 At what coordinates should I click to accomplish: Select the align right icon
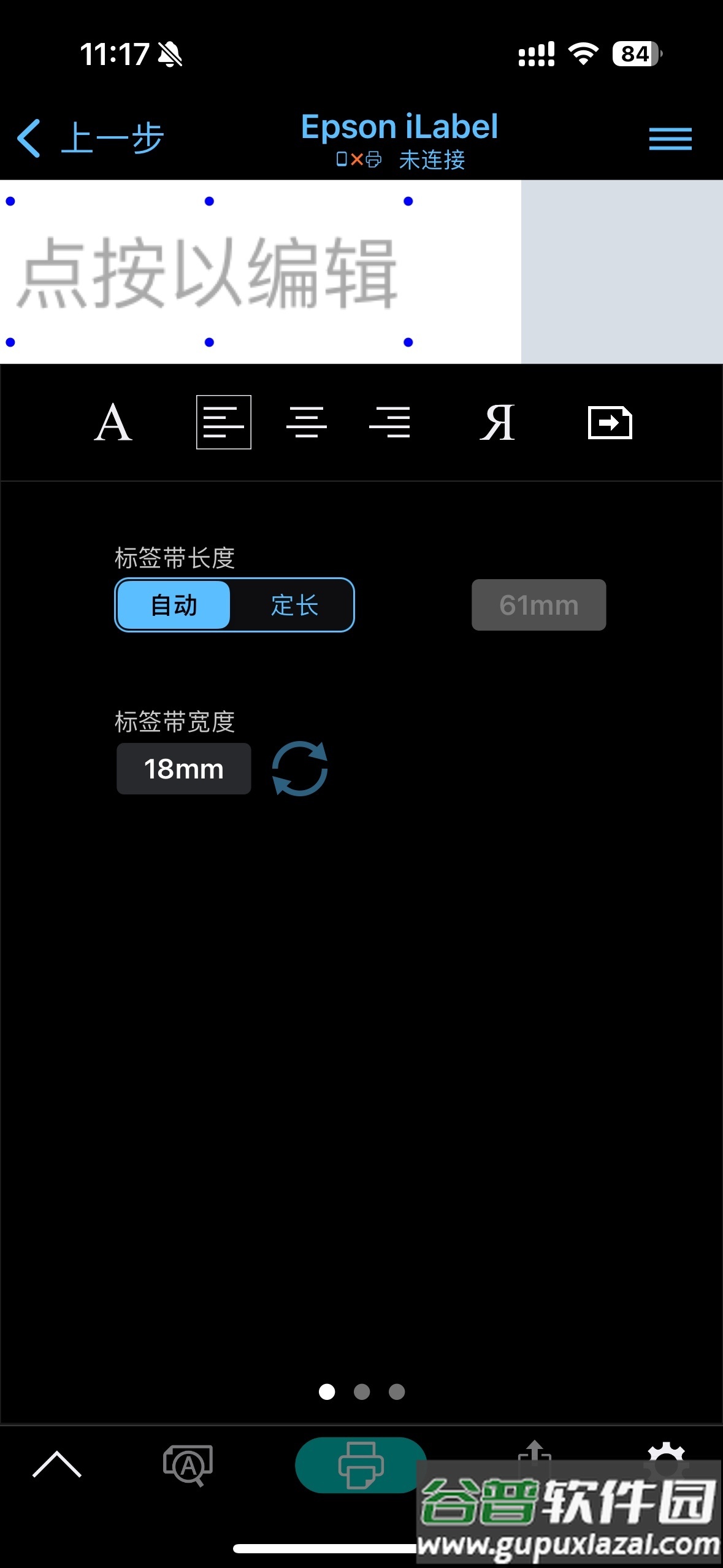391,423
